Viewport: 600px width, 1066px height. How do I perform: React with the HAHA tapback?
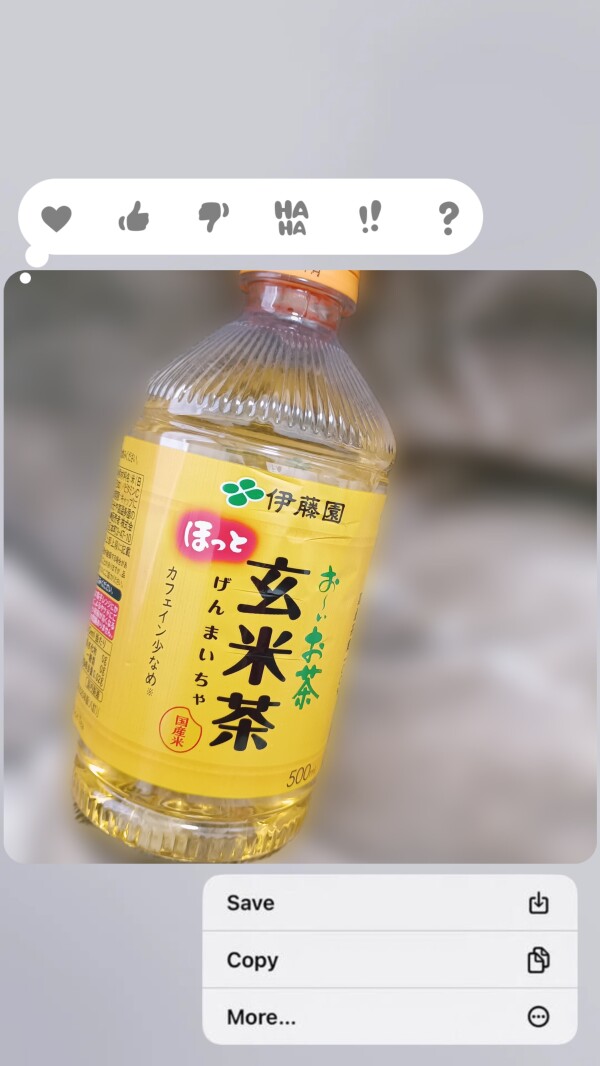[291, 217]
